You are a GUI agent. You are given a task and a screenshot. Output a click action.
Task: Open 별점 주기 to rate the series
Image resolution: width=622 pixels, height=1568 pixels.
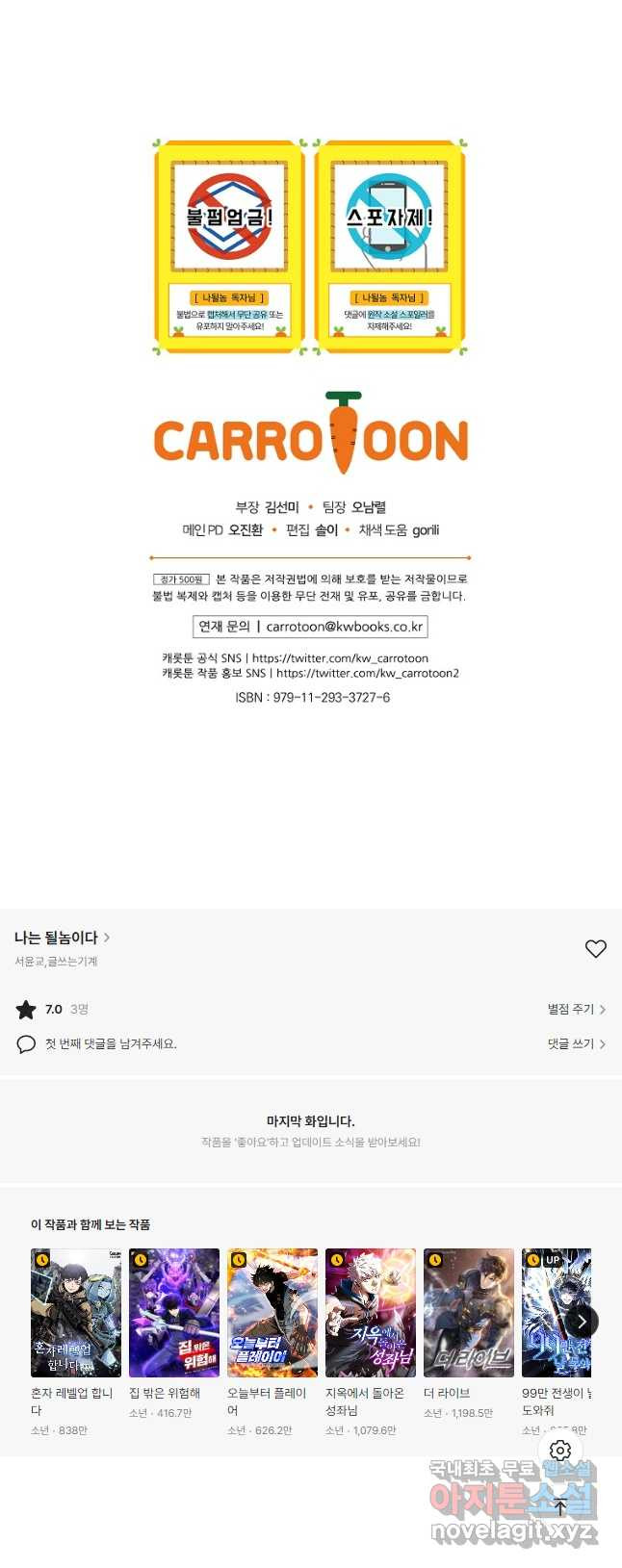pyautogui.click(x=576, y=1010)
